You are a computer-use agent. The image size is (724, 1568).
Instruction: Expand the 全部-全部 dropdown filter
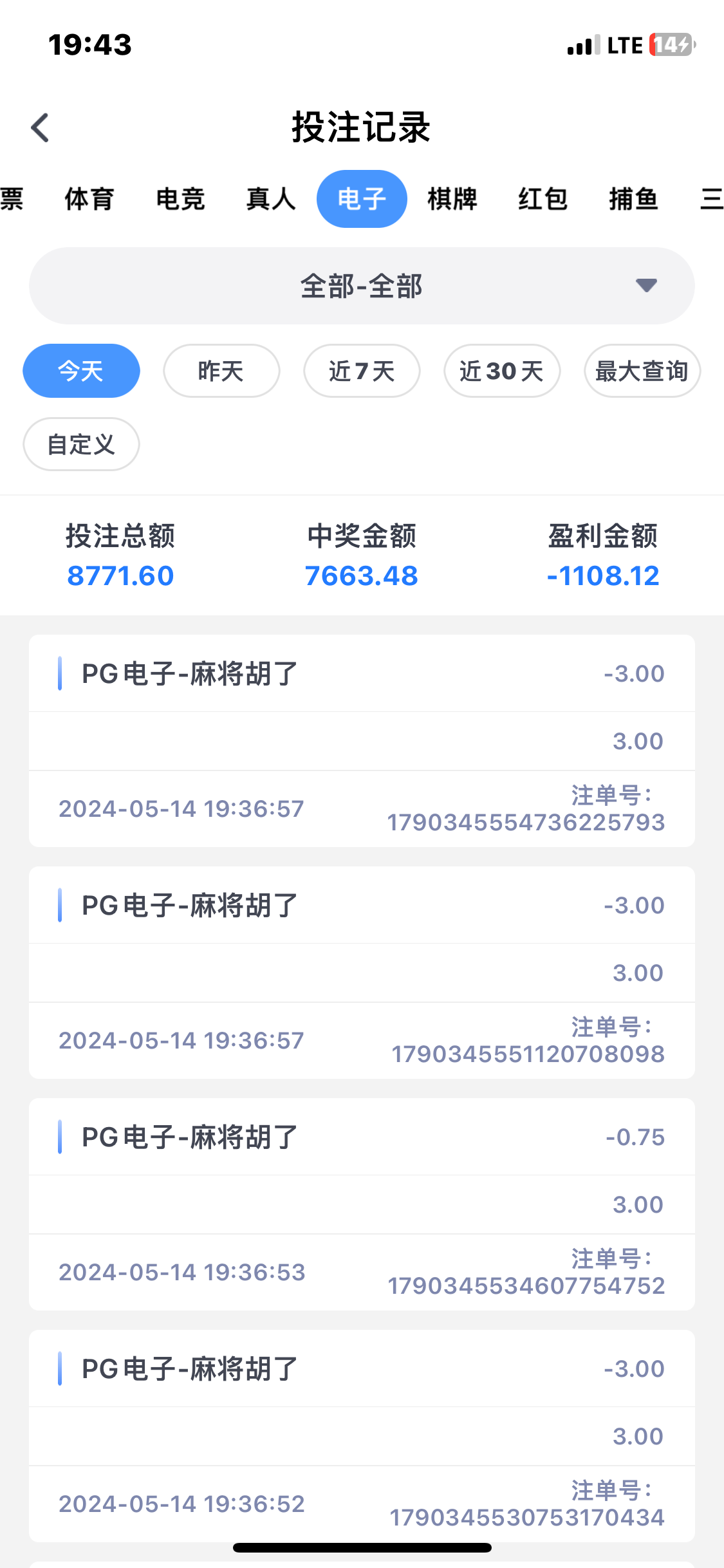click(362, 286)
